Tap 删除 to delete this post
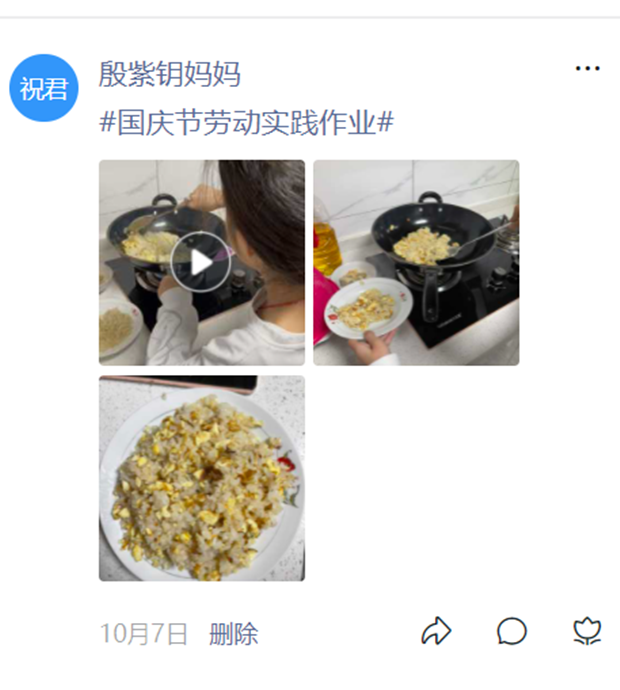620x690 pixels. [x=233, y=634]
